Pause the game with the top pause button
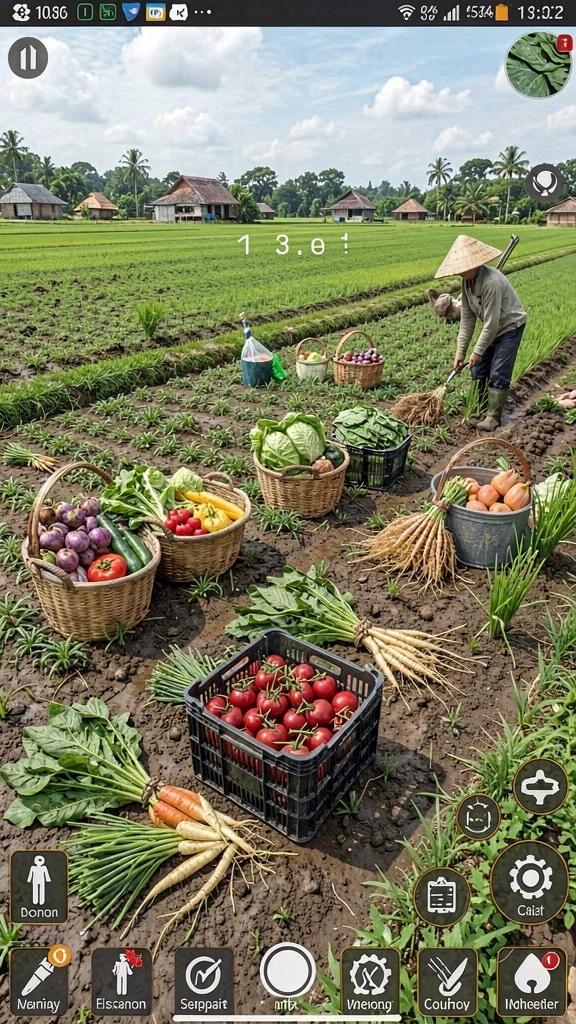Image resolution: width=576 pixels, height=1024 pixels. [28, 57]
